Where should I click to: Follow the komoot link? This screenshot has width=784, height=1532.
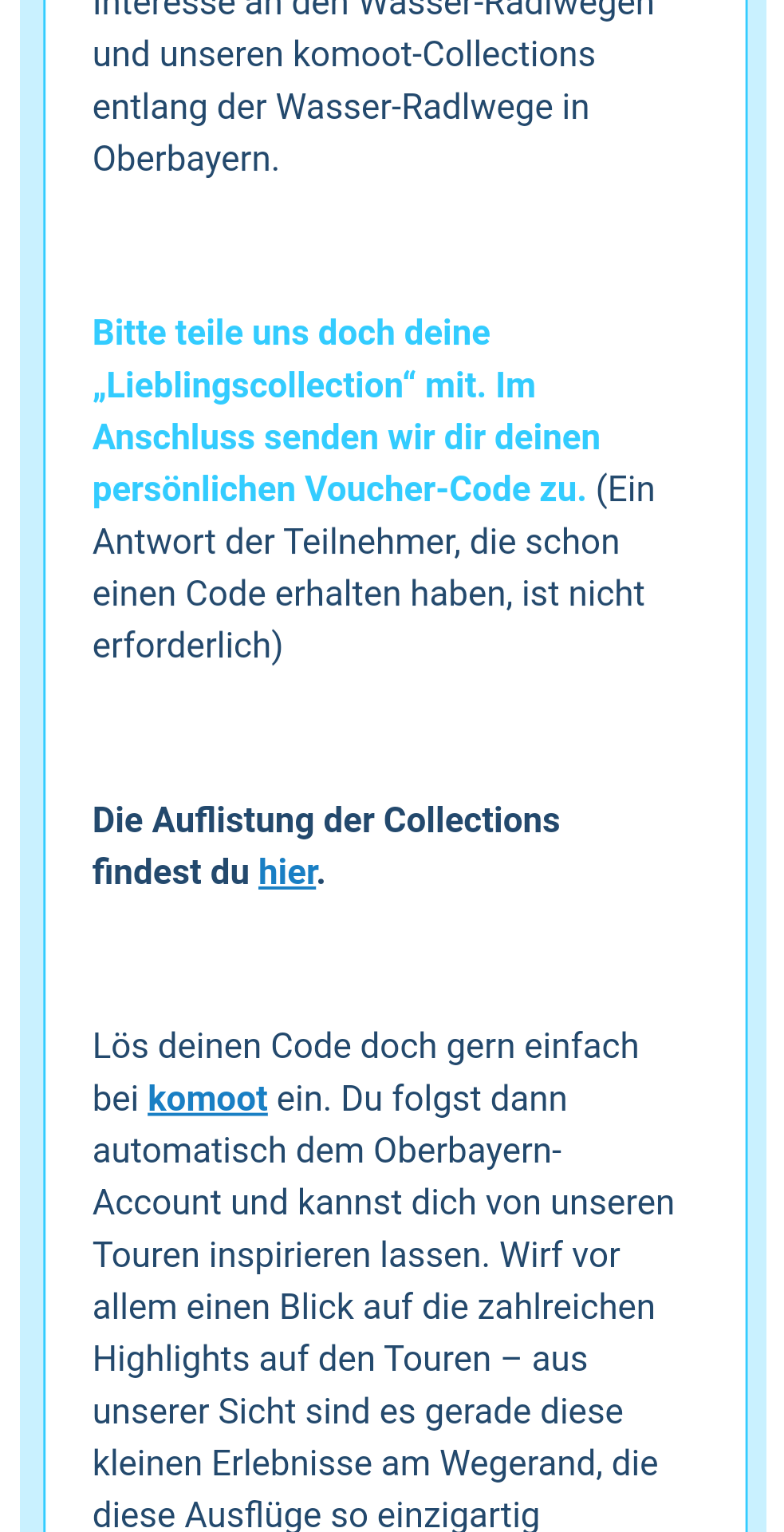pyautogui.click(x=207, y=1099)
